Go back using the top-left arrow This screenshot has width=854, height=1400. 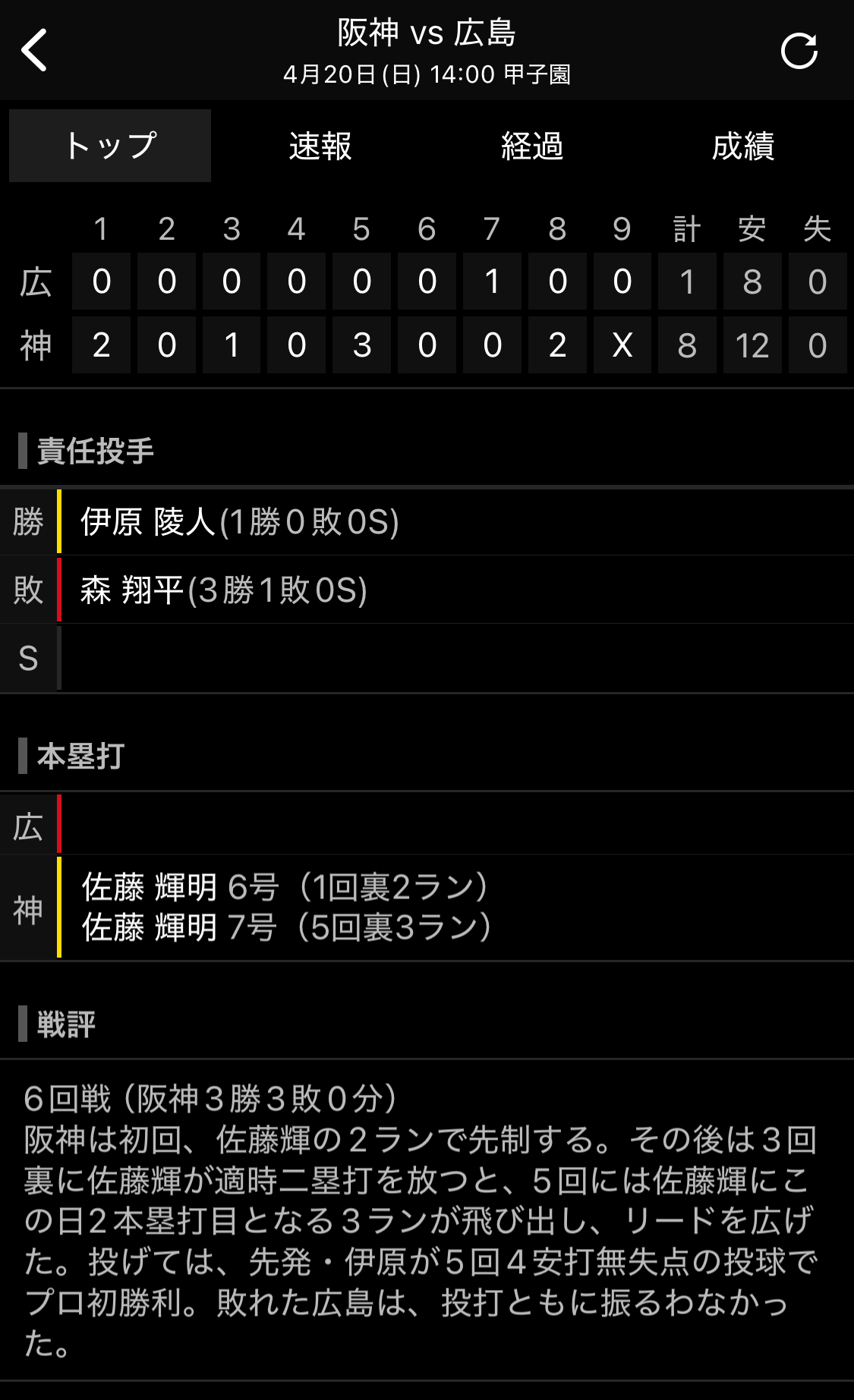[x=35, y=50]
